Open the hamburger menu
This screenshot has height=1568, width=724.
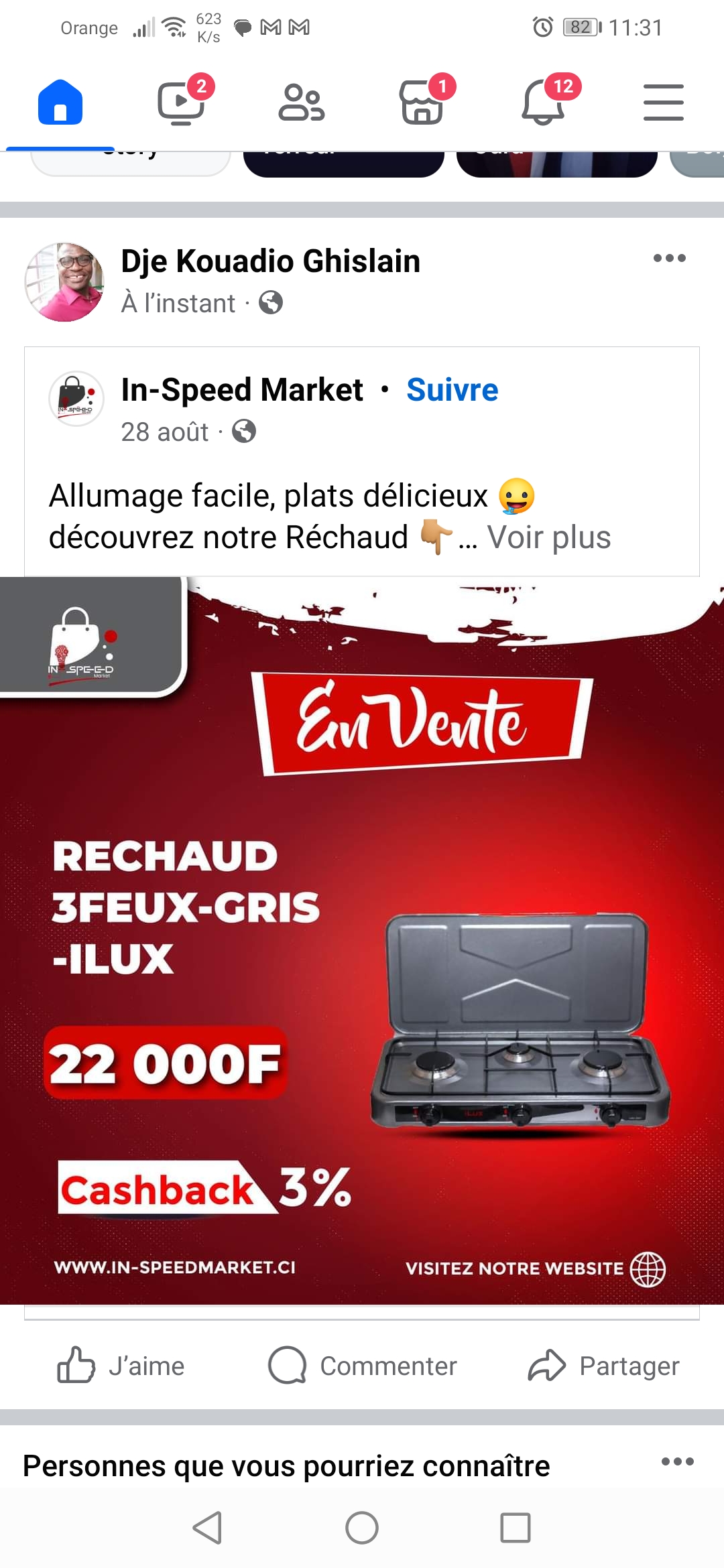(x=664, y=103)
